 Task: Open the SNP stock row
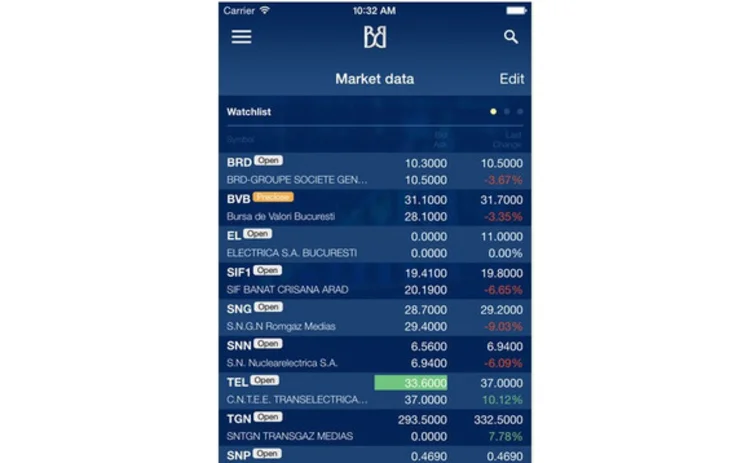point(374,454)
